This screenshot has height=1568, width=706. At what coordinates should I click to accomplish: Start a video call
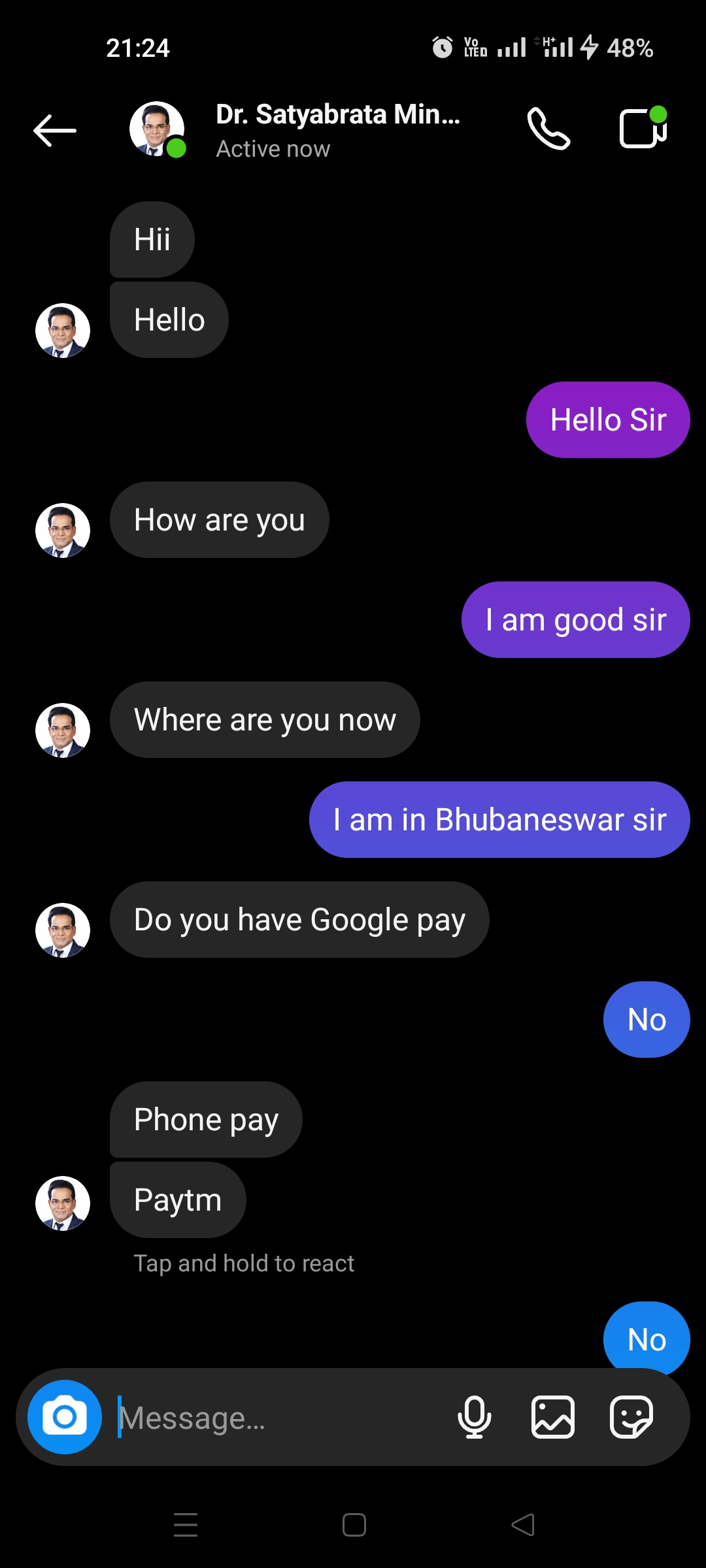pyautogui.click(x=643, y=129)
